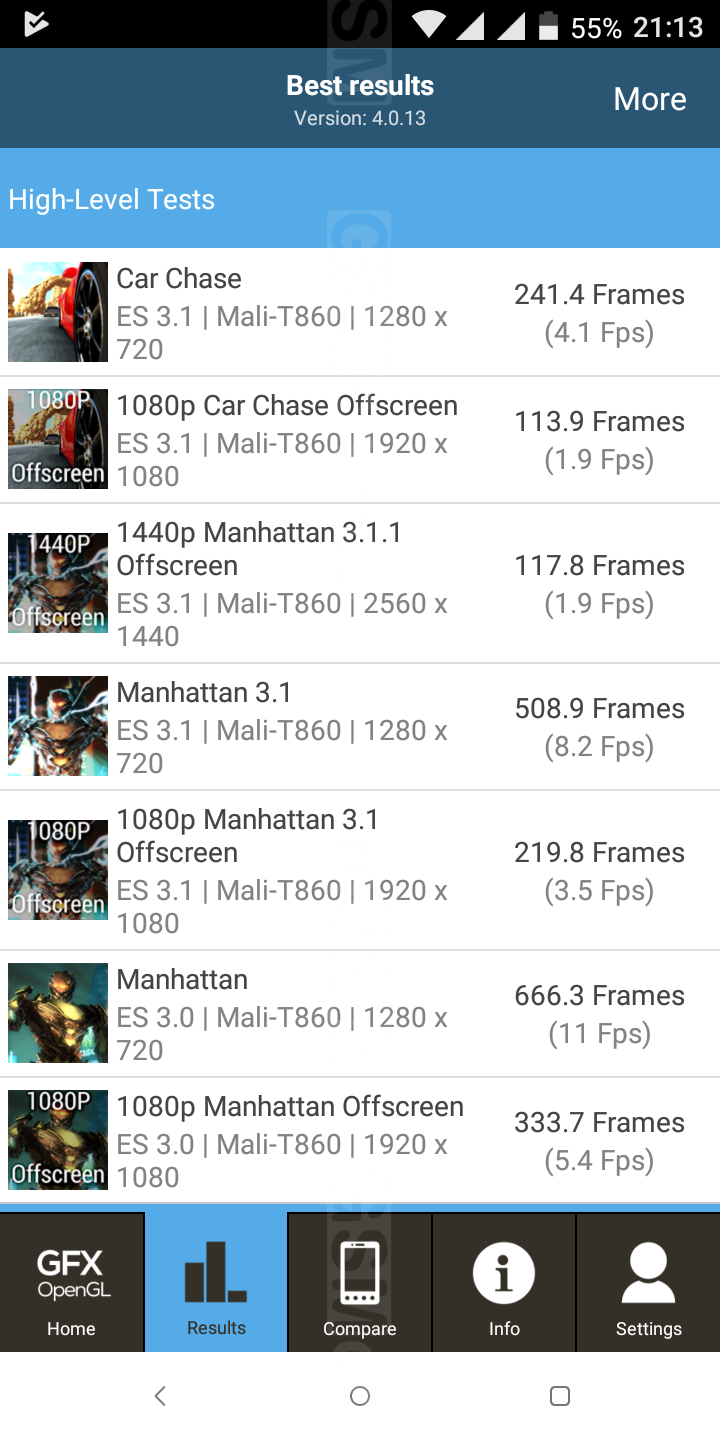The image size is (720, 1440).
Task: Switch to the Compare tab
Action: (x=360, y=1283)
